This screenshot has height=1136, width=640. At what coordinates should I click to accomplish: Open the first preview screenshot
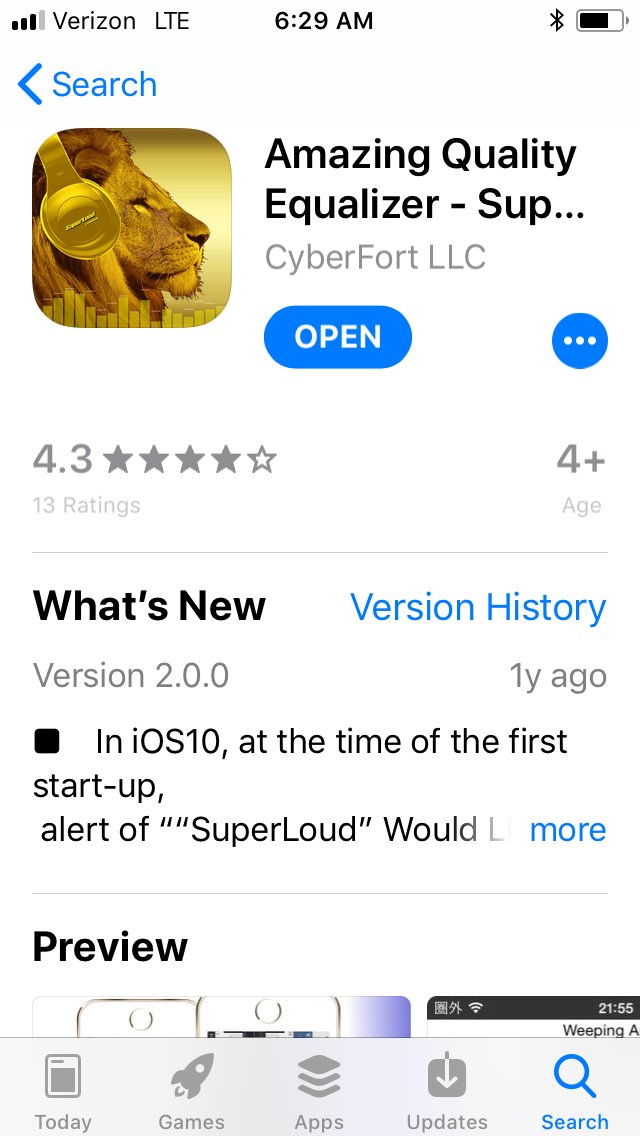[221, 1016]
